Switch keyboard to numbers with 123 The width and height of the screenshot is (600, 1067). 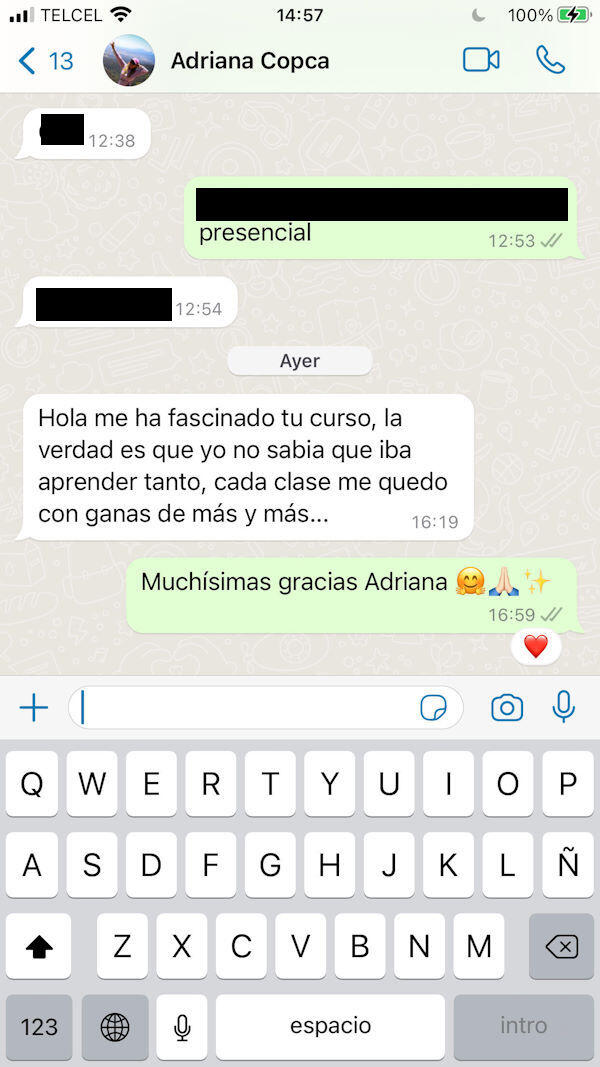(39, 1026)
